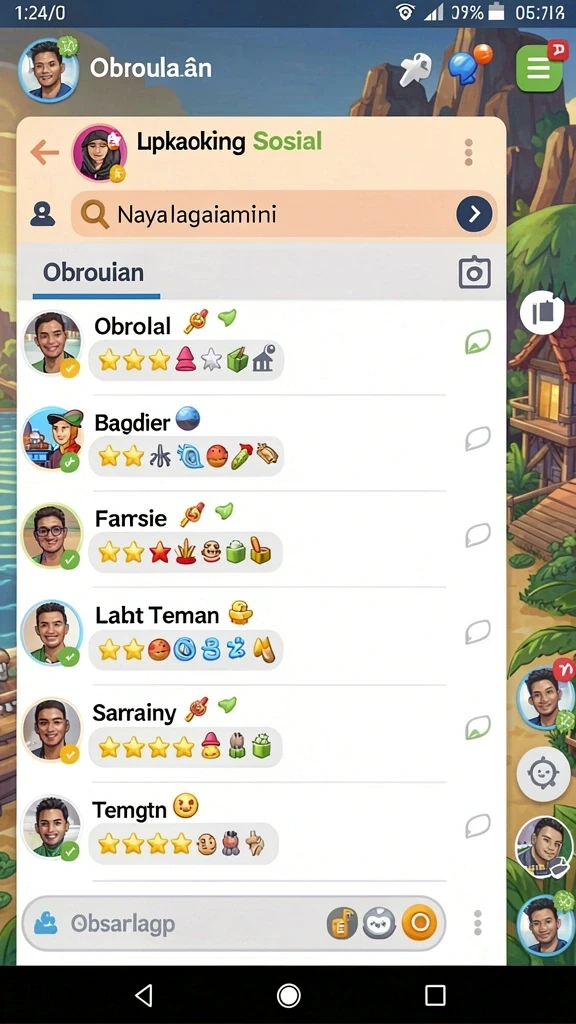Submit search with the dark arrow button
This screenshot has width=576, height=1024.
pyautogui.click(x=474, y=214)
